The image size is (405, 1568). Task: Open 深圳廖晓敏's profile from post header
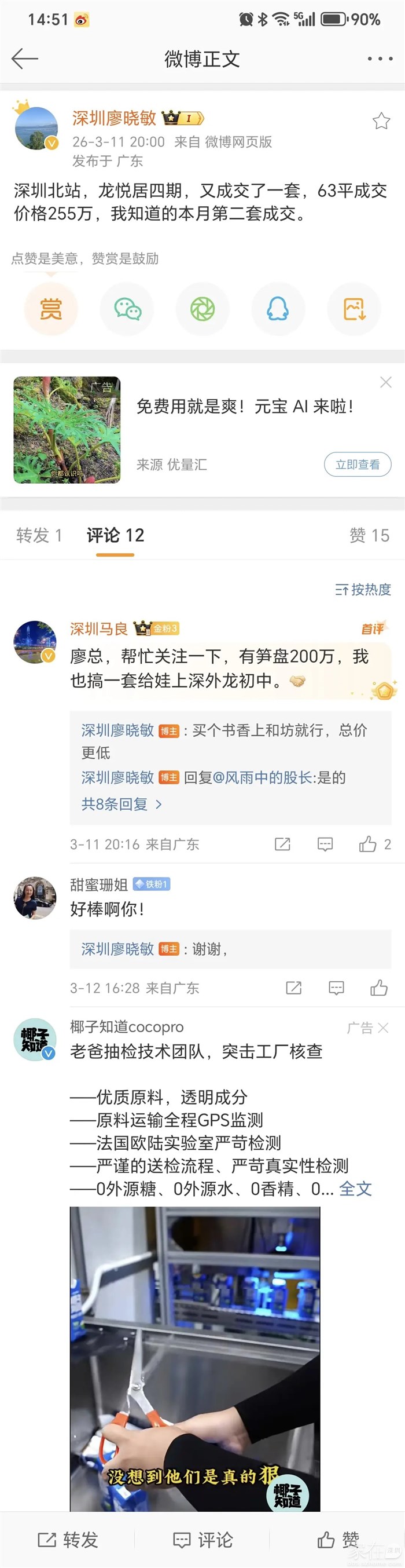[114, 118]
